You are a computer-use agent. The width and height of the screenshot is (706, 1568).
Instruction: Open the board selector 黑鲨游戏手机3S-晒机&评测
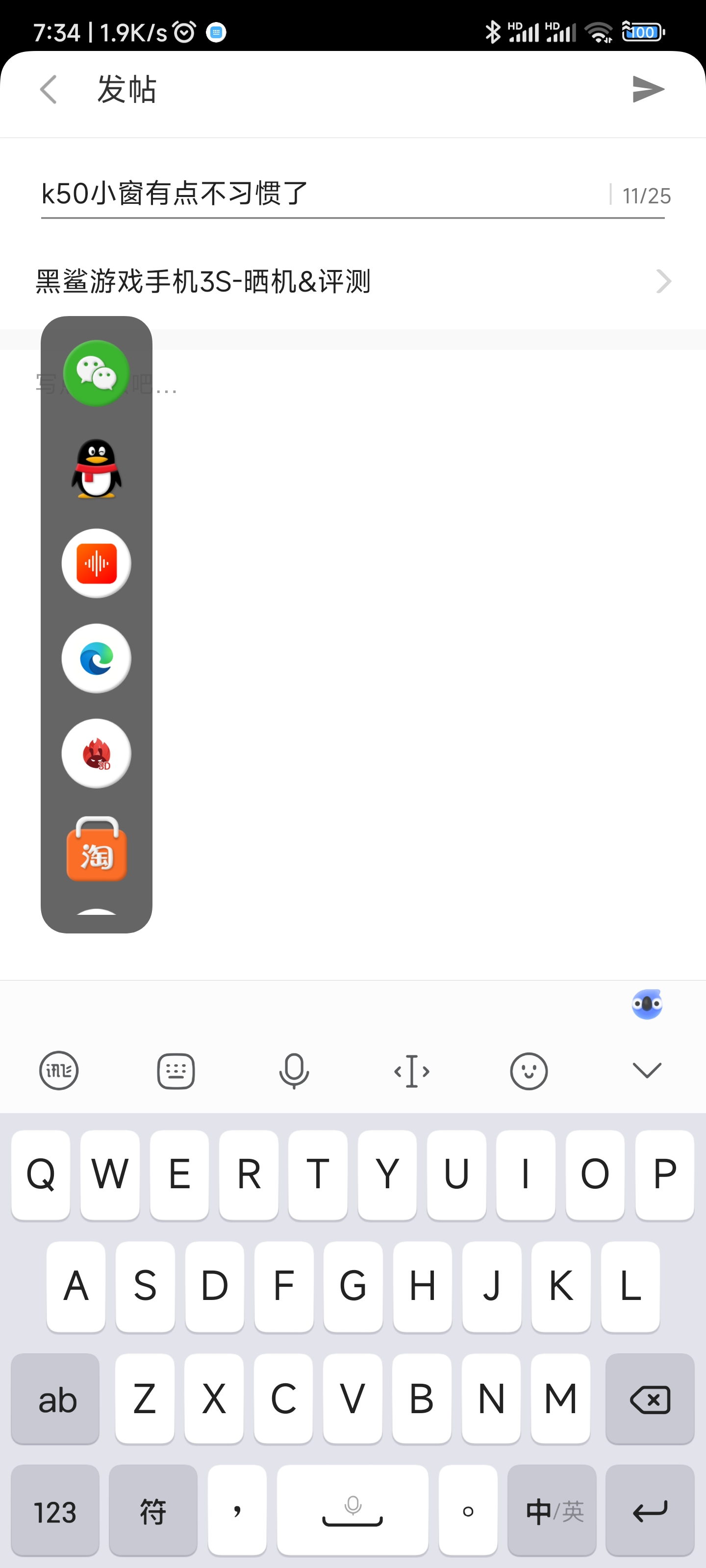(x=353, y=281)
